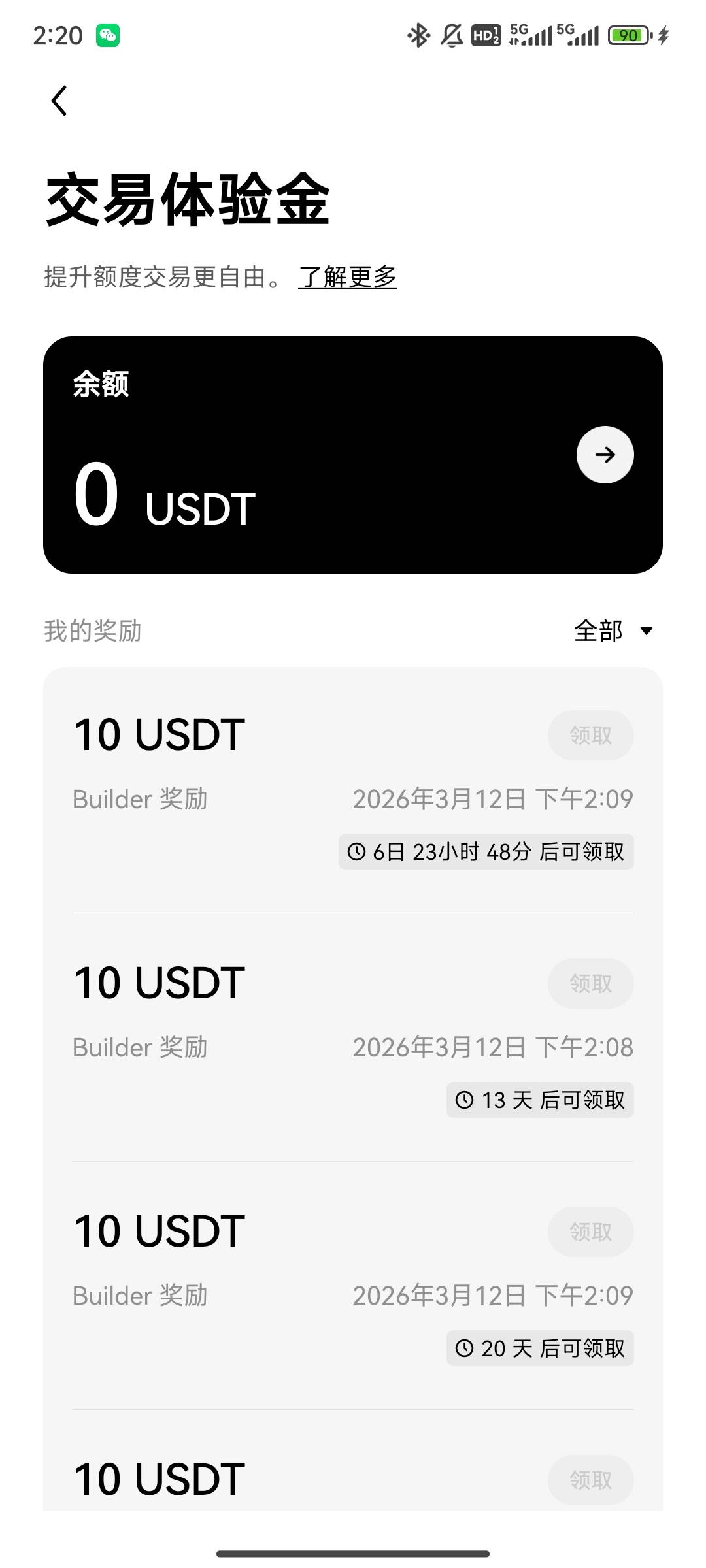Go back using the top-left arrow
This screenshot has height=1568, width=706.
(59, 101)
